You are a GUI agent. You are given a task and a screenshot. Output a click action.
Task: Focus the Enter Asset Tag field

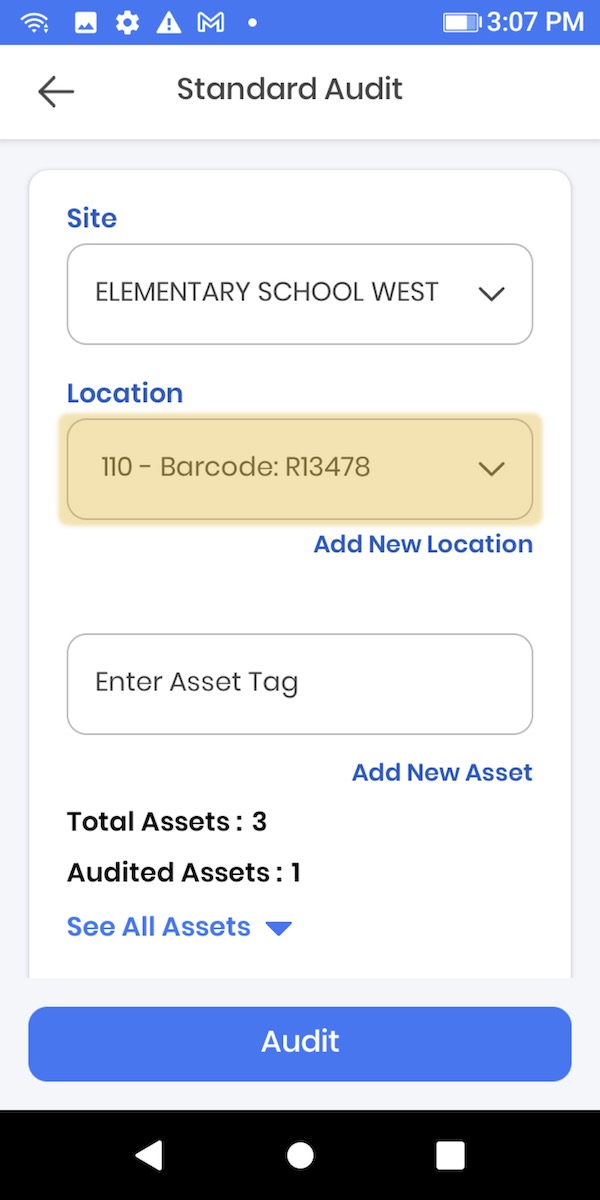299,683
